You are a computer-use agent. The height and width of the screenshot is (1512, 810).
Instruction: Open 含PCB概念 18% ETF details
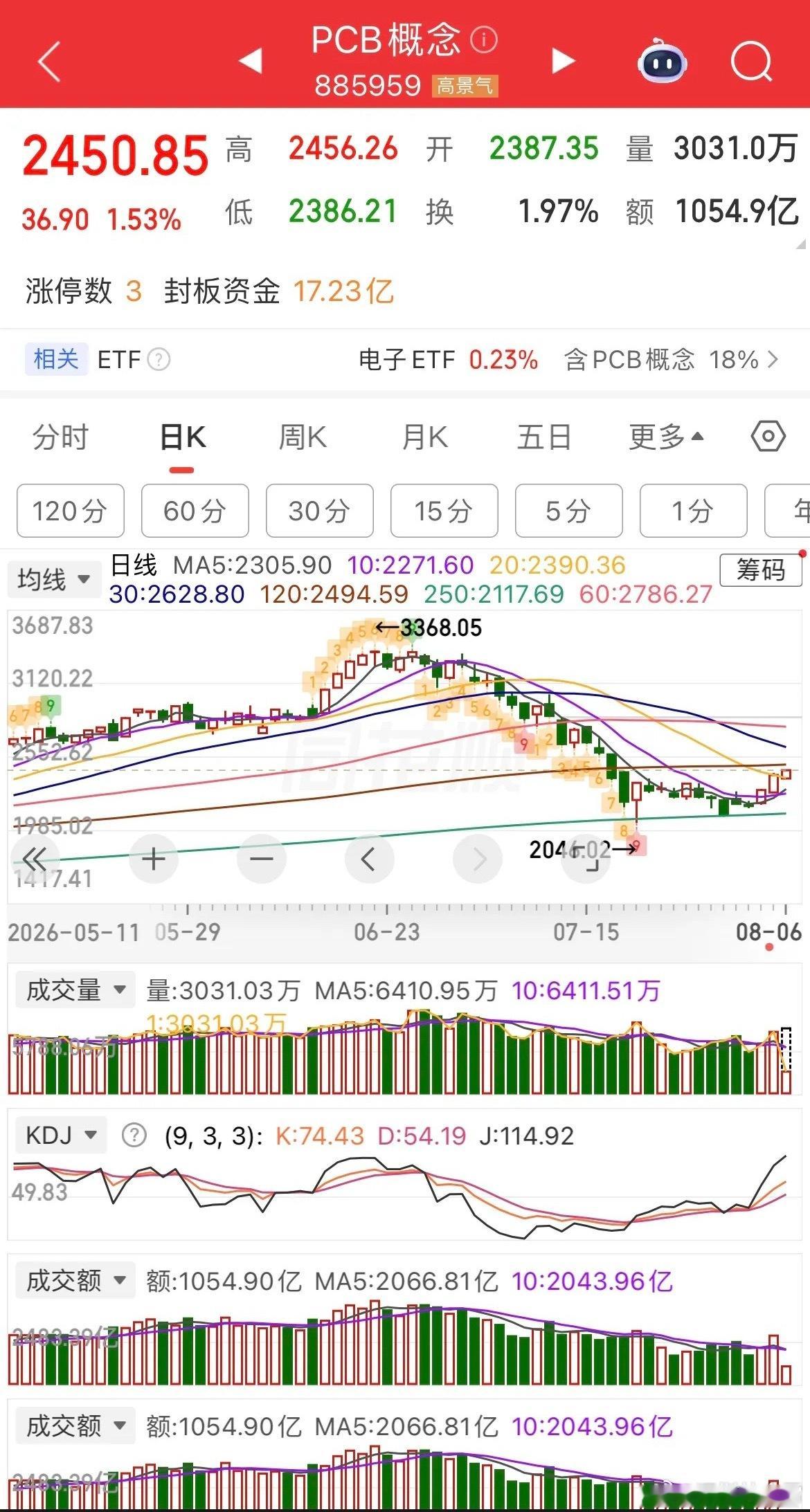point(672,360)
